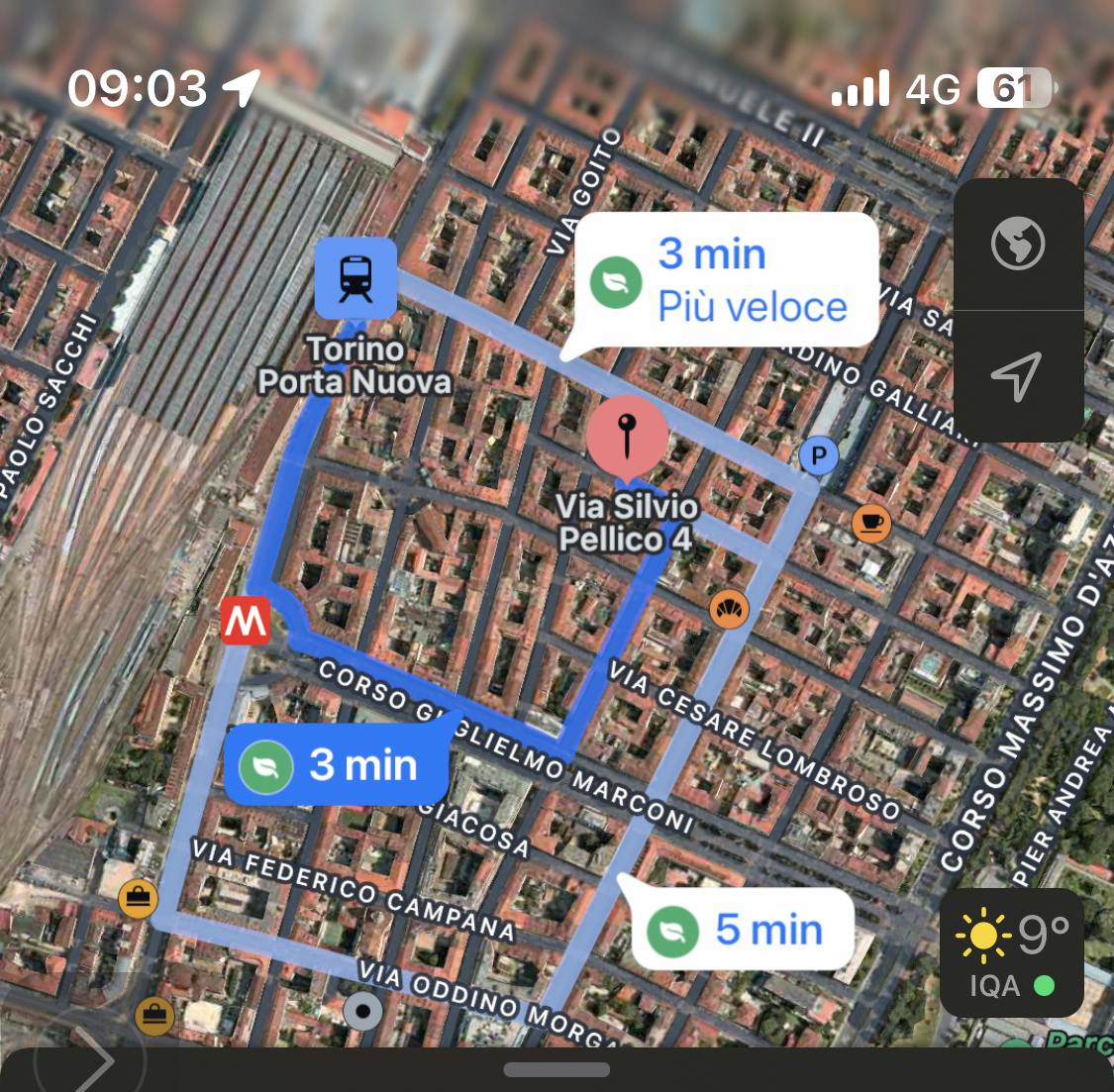This screenshot has width=1114, height=1092.
Task: Open the Torino Porta Nuova station marker
Action: coord(355,278)
